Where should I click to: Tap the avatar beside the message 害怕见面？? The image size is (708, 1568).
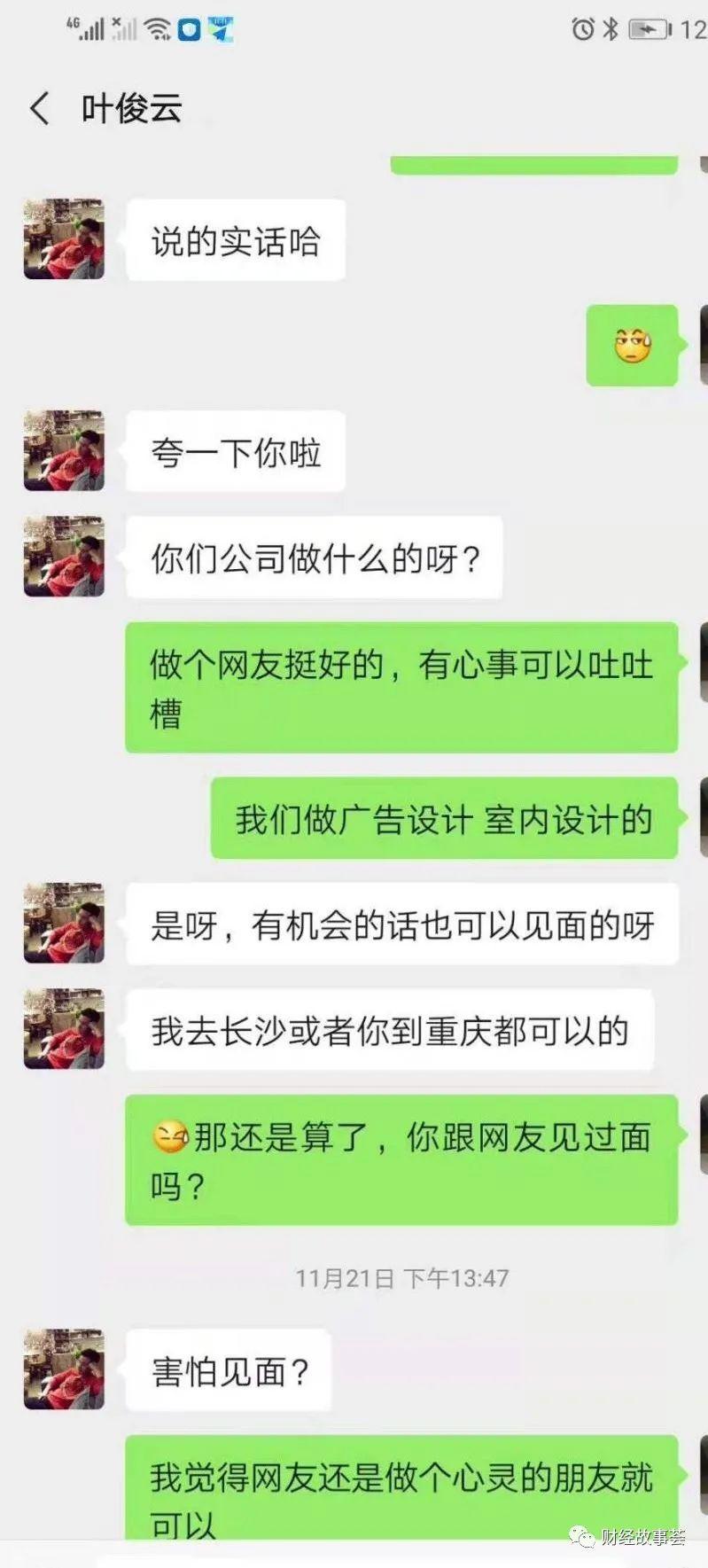click(64, 1369)
